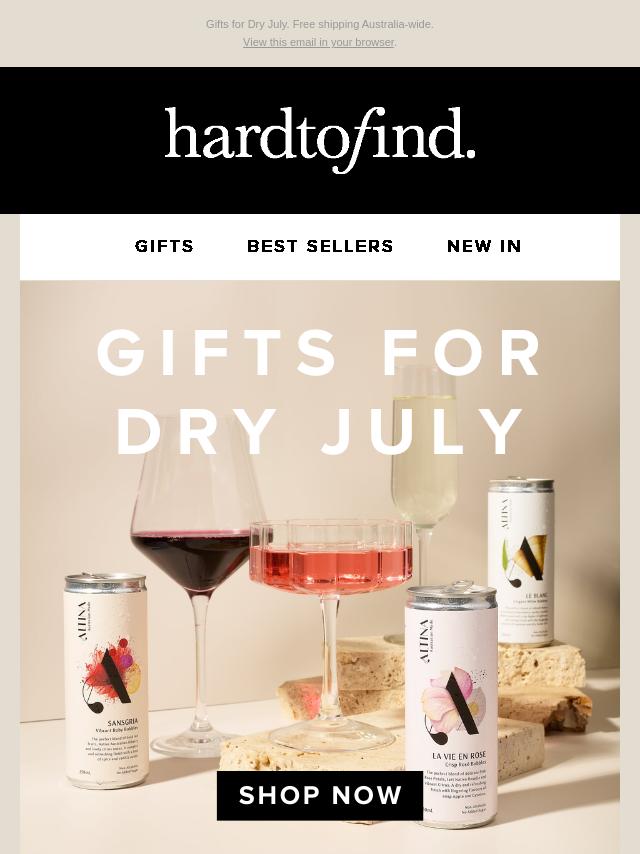This screenshot has height=854, width=640.
Task: Go to the Best Sellers section
Action: [320, 246]
